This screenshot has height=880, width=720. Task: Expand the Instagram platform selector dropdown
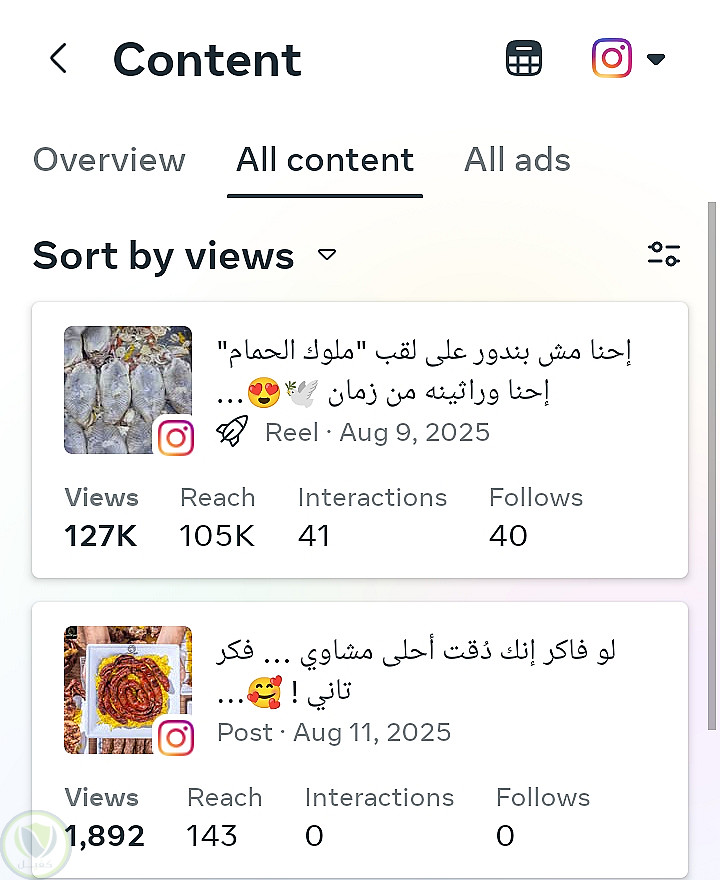[628, 59]
